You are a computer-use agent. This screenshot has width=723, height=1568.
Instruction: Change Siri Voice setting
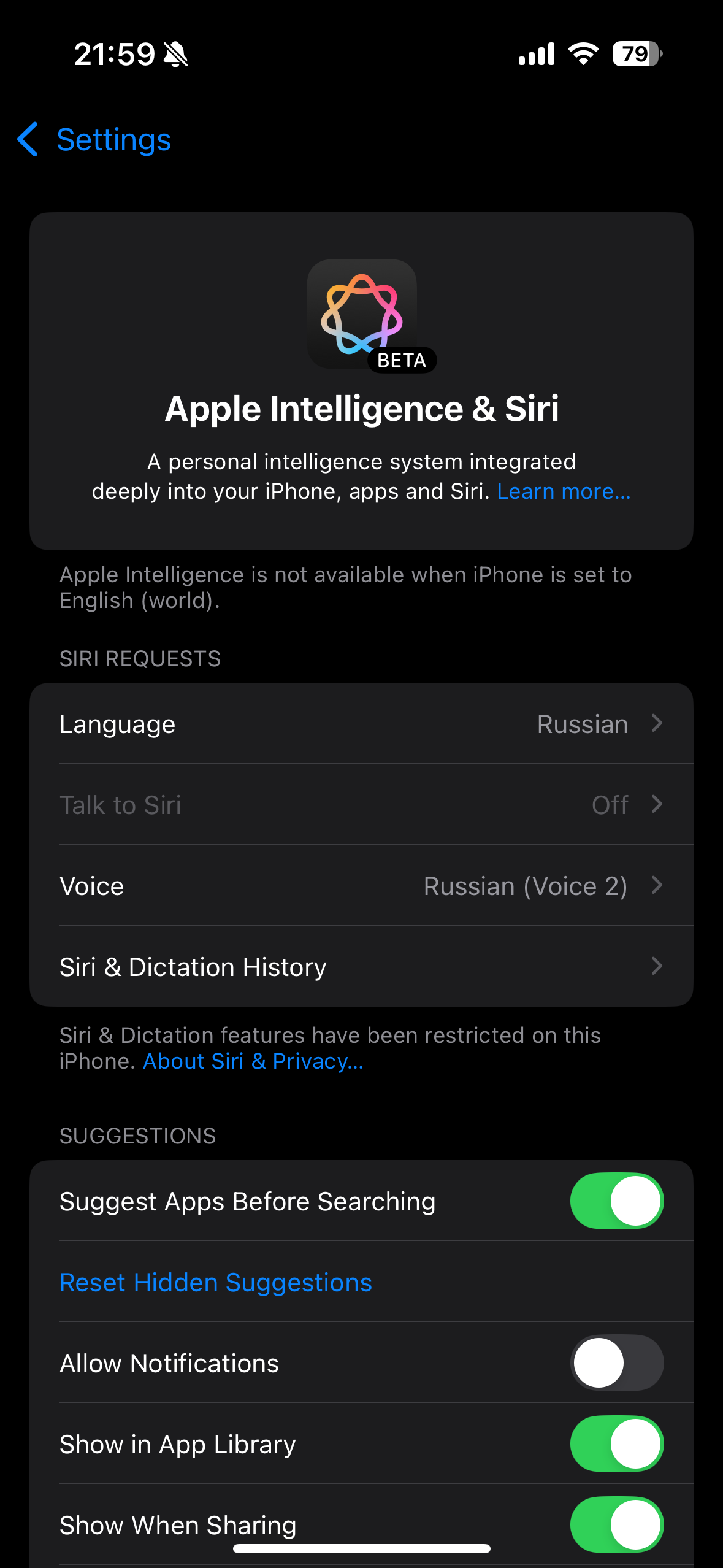point(361,886)
